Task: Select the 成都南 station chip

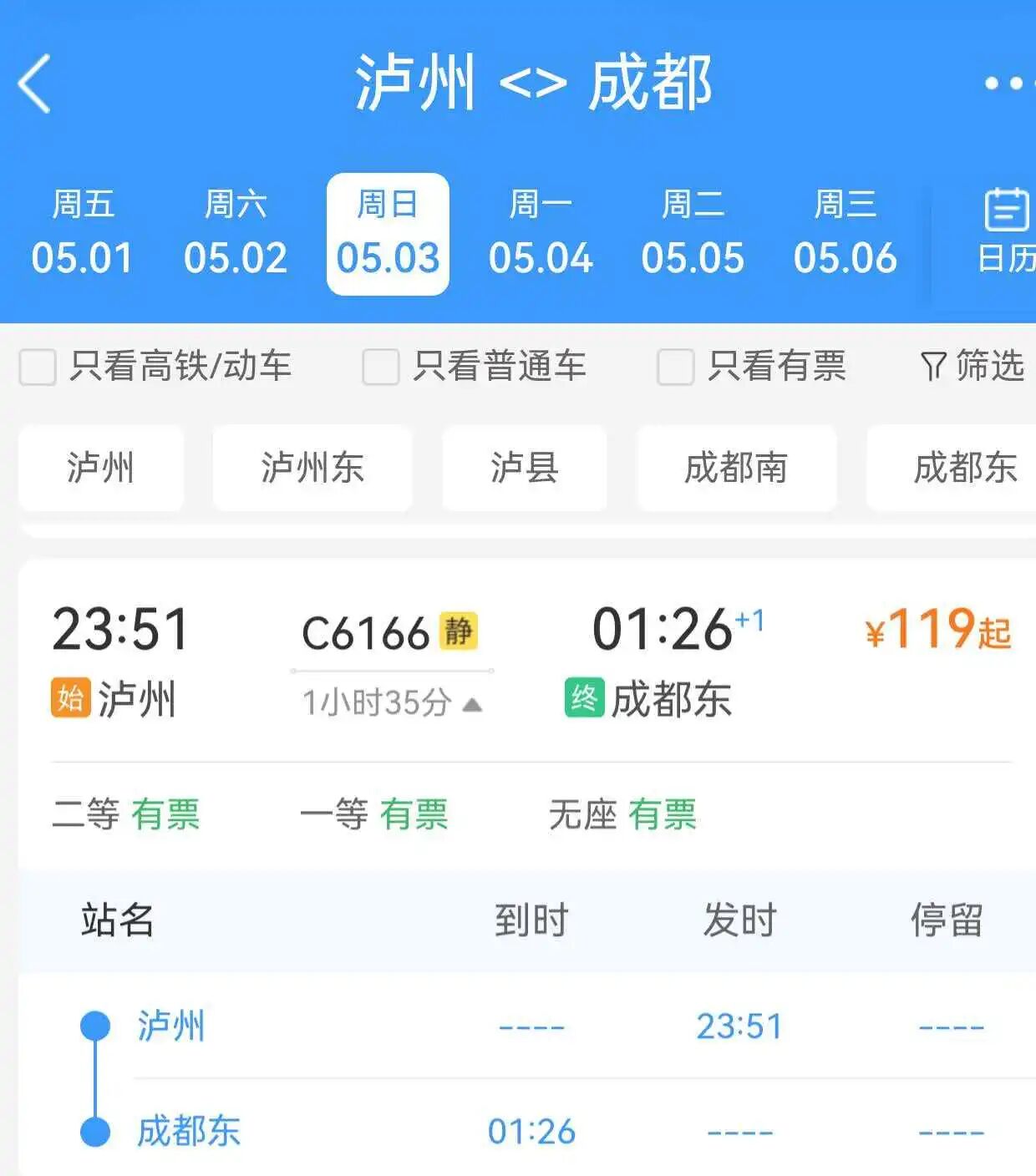Action: coord(737,469)
